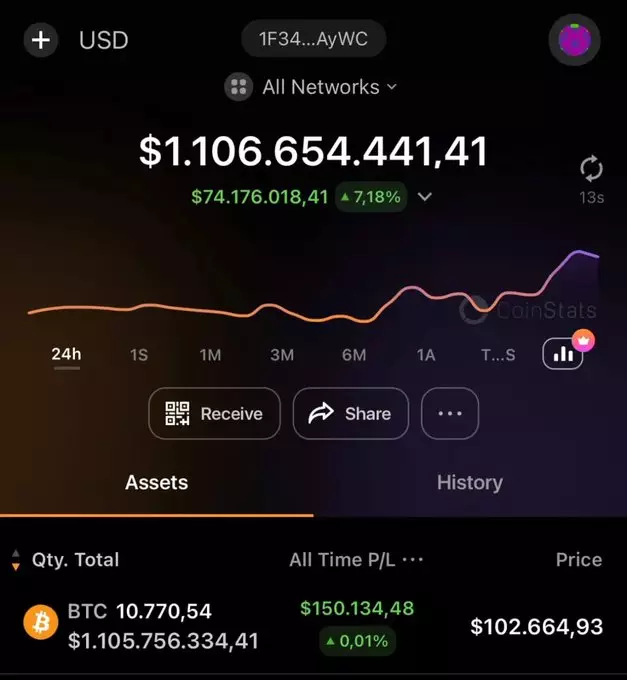Select the 24h chart range

point(67,354)
